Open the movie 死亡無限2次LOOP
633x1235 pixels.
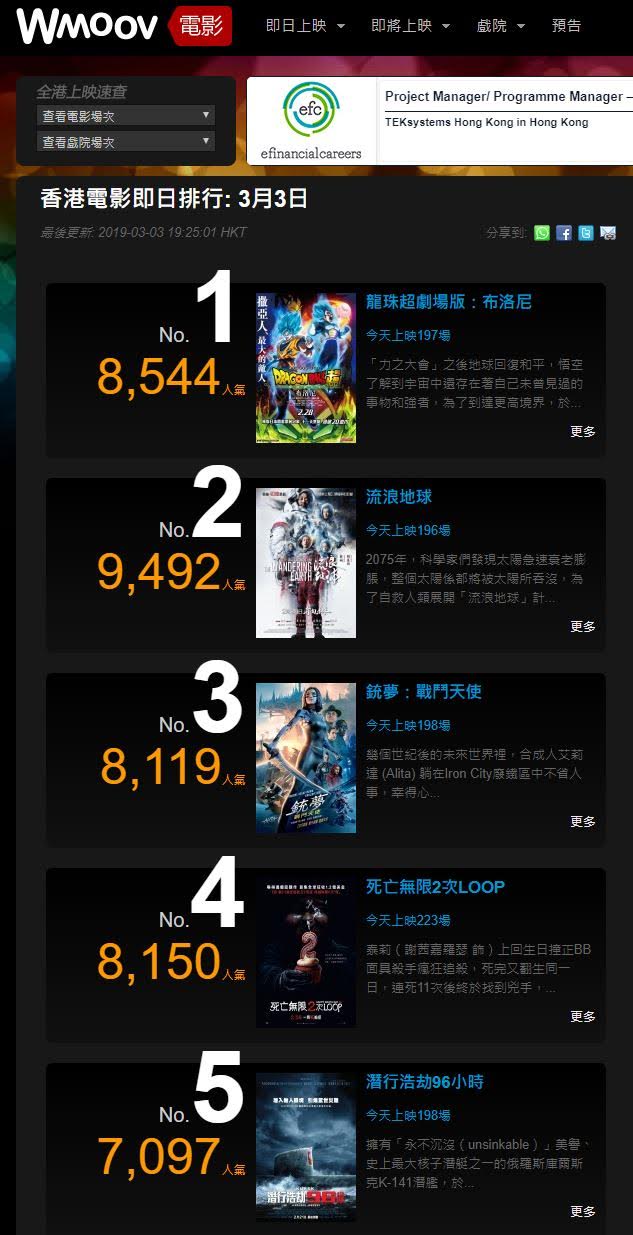pos(435,887)
